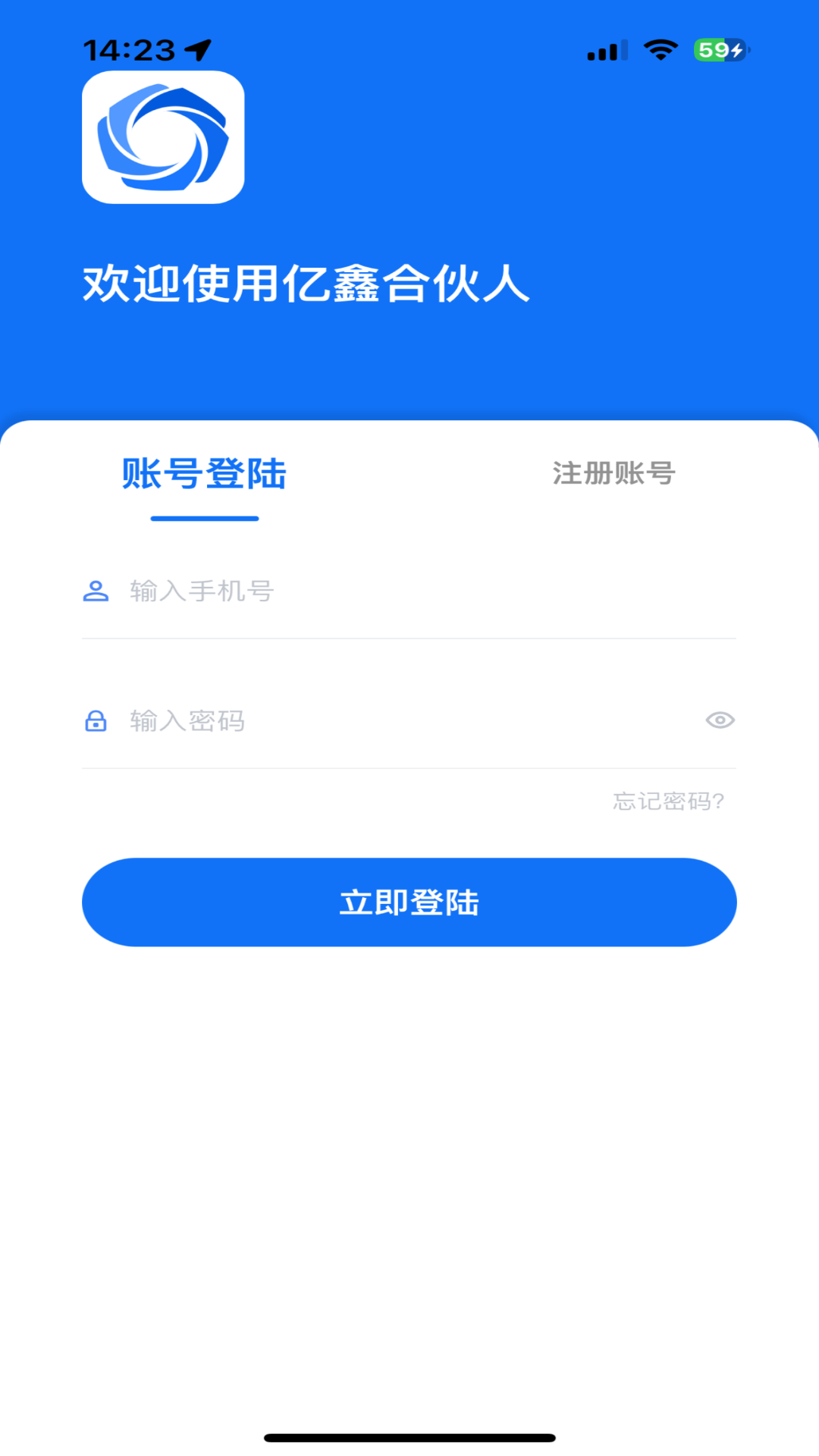The image size is (819, 1456).
Task: Toggle password visibility with the eye icon
Action: tap(719, 720)
